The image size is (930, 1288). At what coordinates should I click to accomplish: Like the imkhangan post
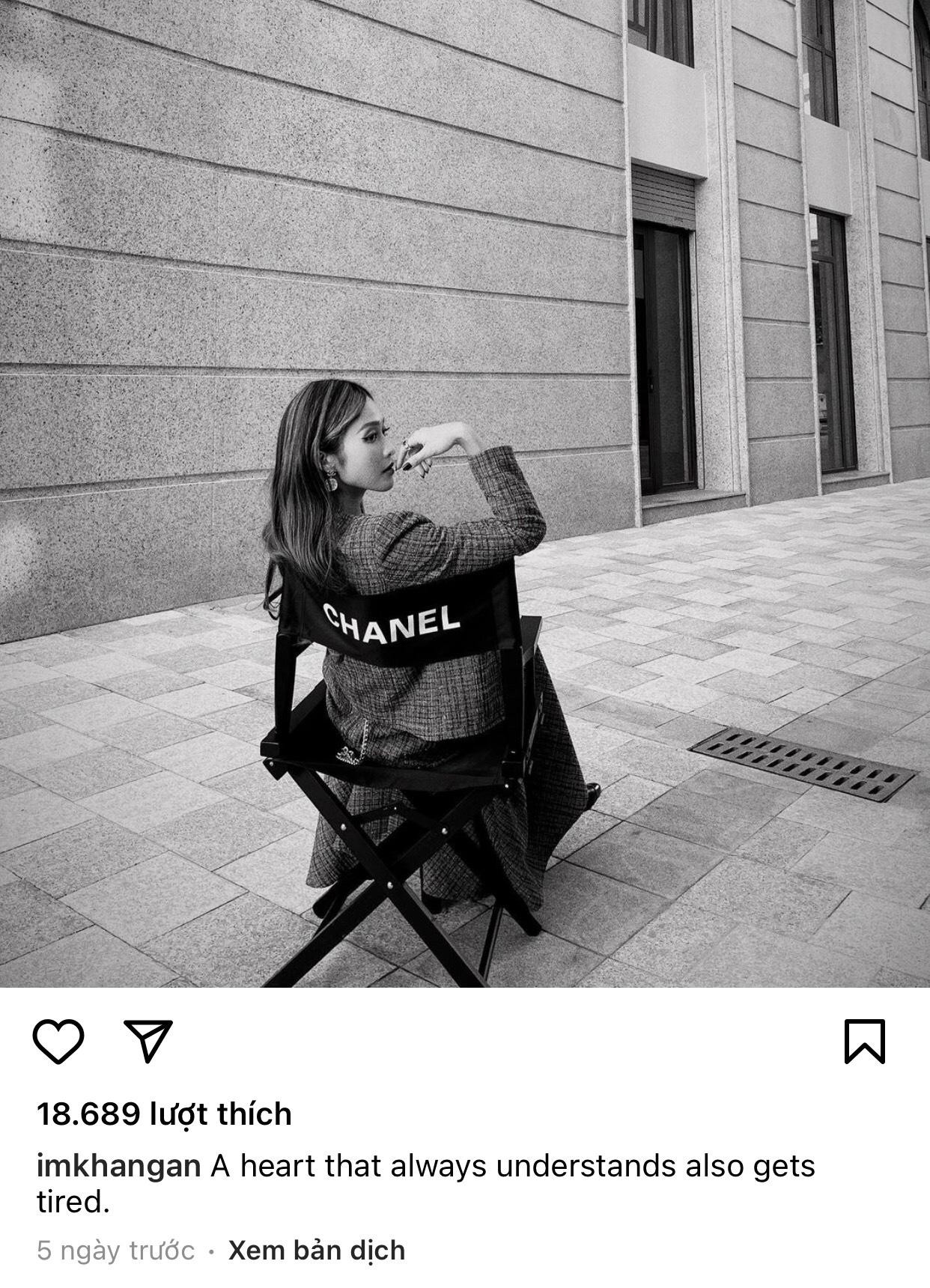58,1041
